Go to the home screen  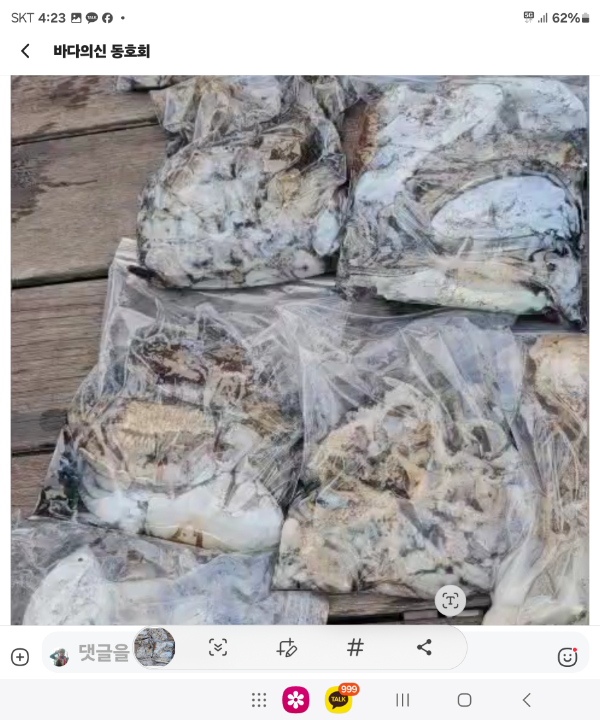point(464,700)
